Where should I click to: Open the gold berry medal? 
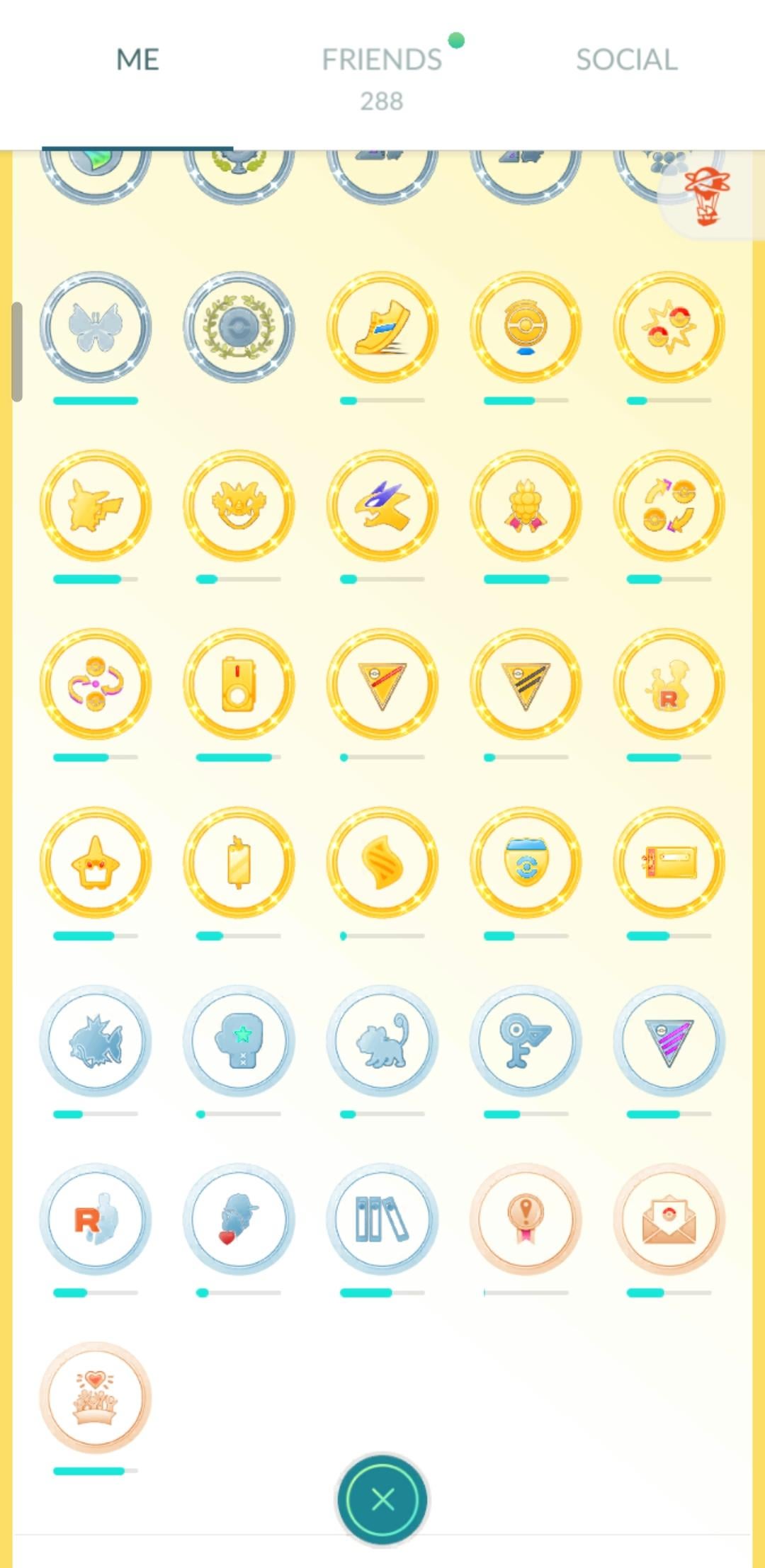click(x=526, y=506)
